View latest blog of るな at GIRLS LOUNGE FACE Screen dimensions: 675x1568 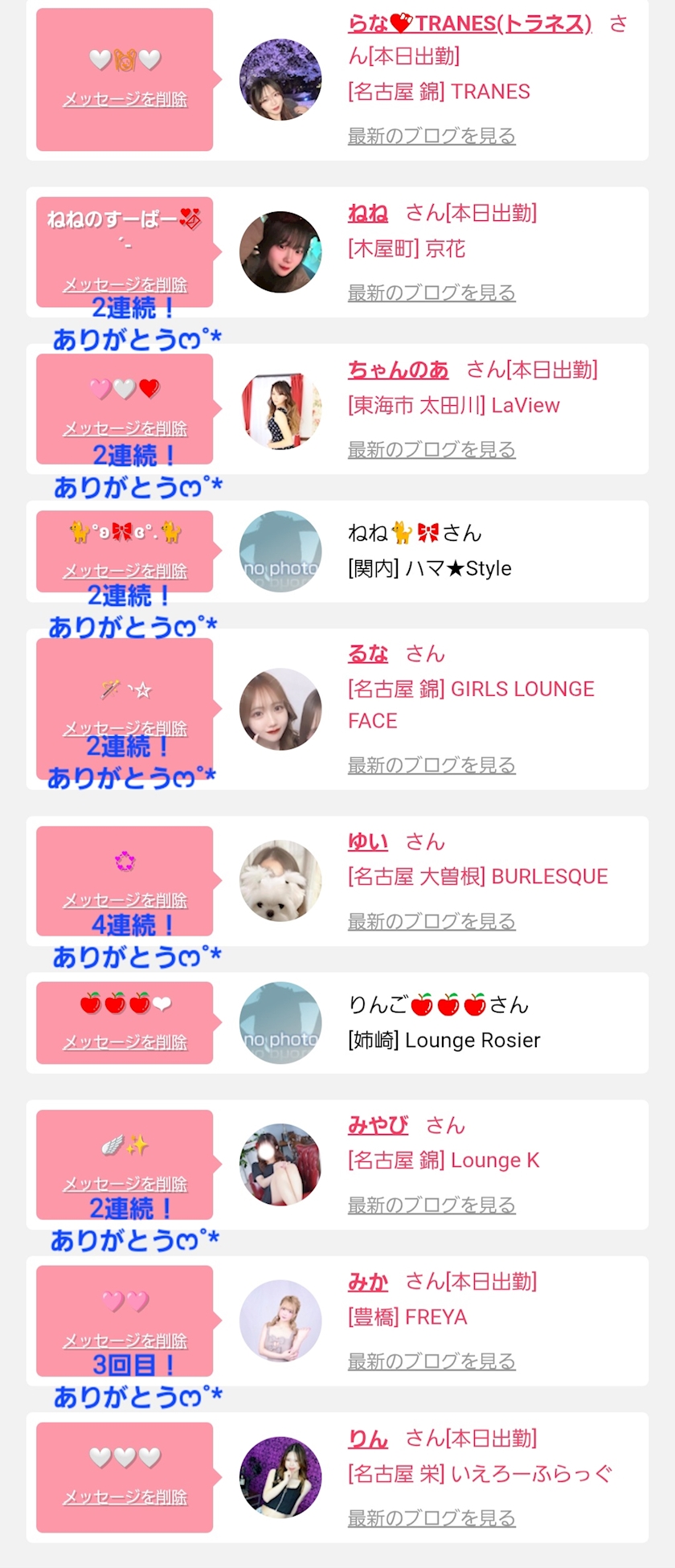click(x=432, y=765)
